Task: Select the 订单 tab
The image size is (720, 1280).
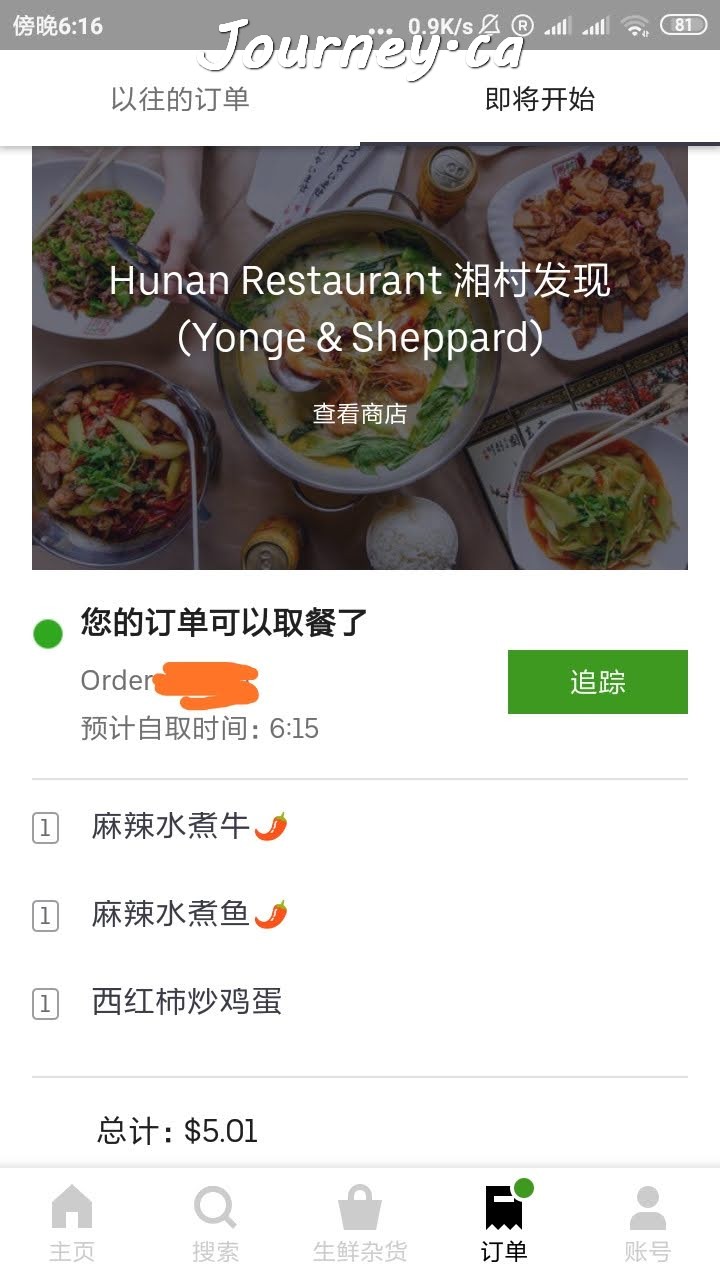Action: pyautogui.click(x=504, y=1222)
